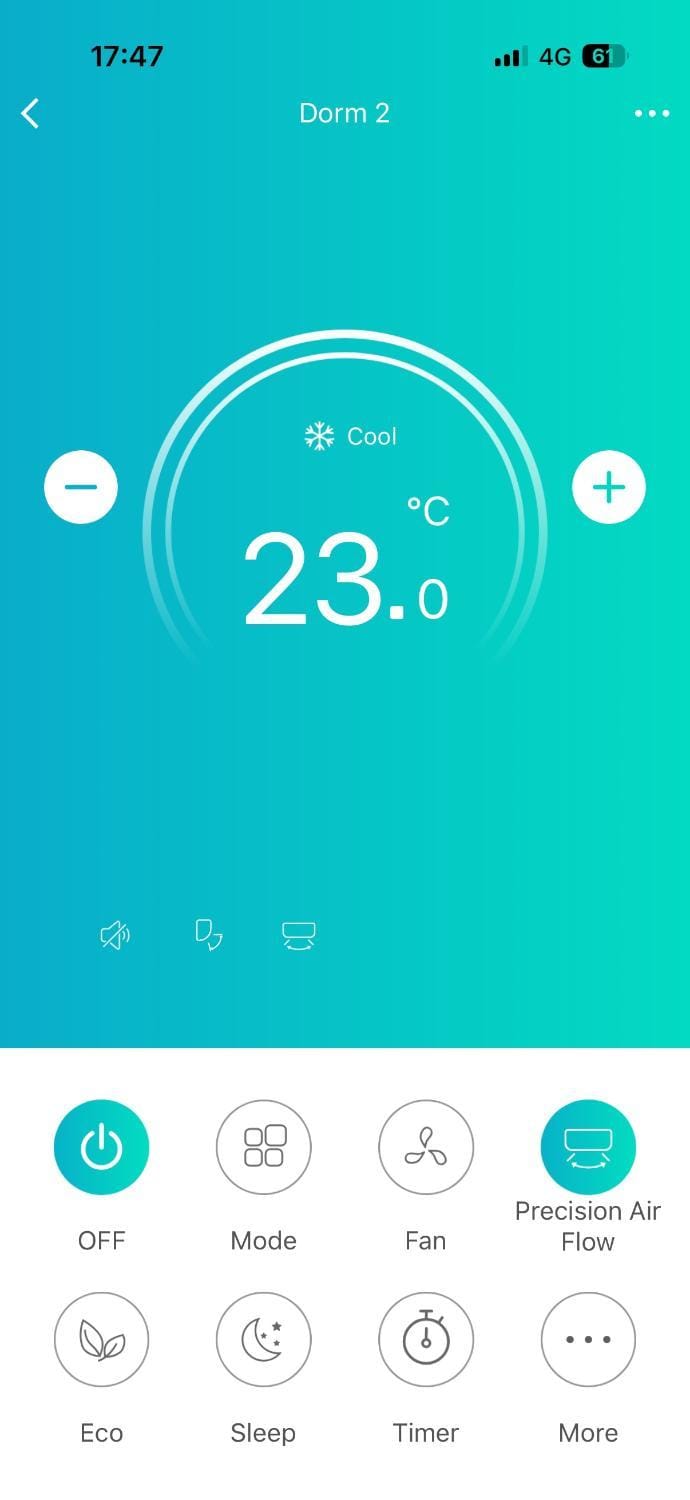The height and width of the screenshot is (1500, 690).
Task: Open the Mode selector
Action: click(x=264, y=1147)
